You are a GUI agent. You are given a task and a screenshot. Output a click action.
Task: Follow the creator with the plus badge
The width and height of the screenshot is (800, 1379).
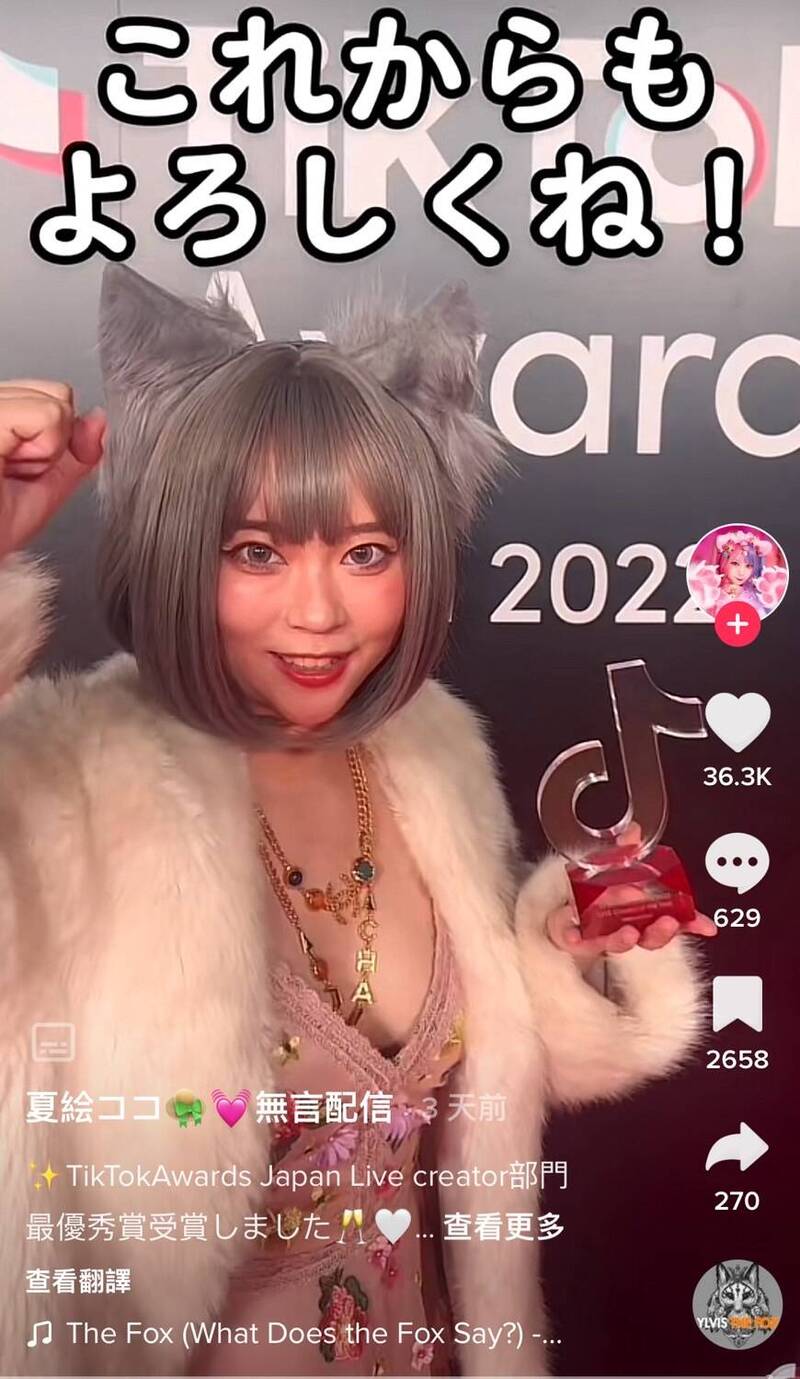(x=738, y=626)
